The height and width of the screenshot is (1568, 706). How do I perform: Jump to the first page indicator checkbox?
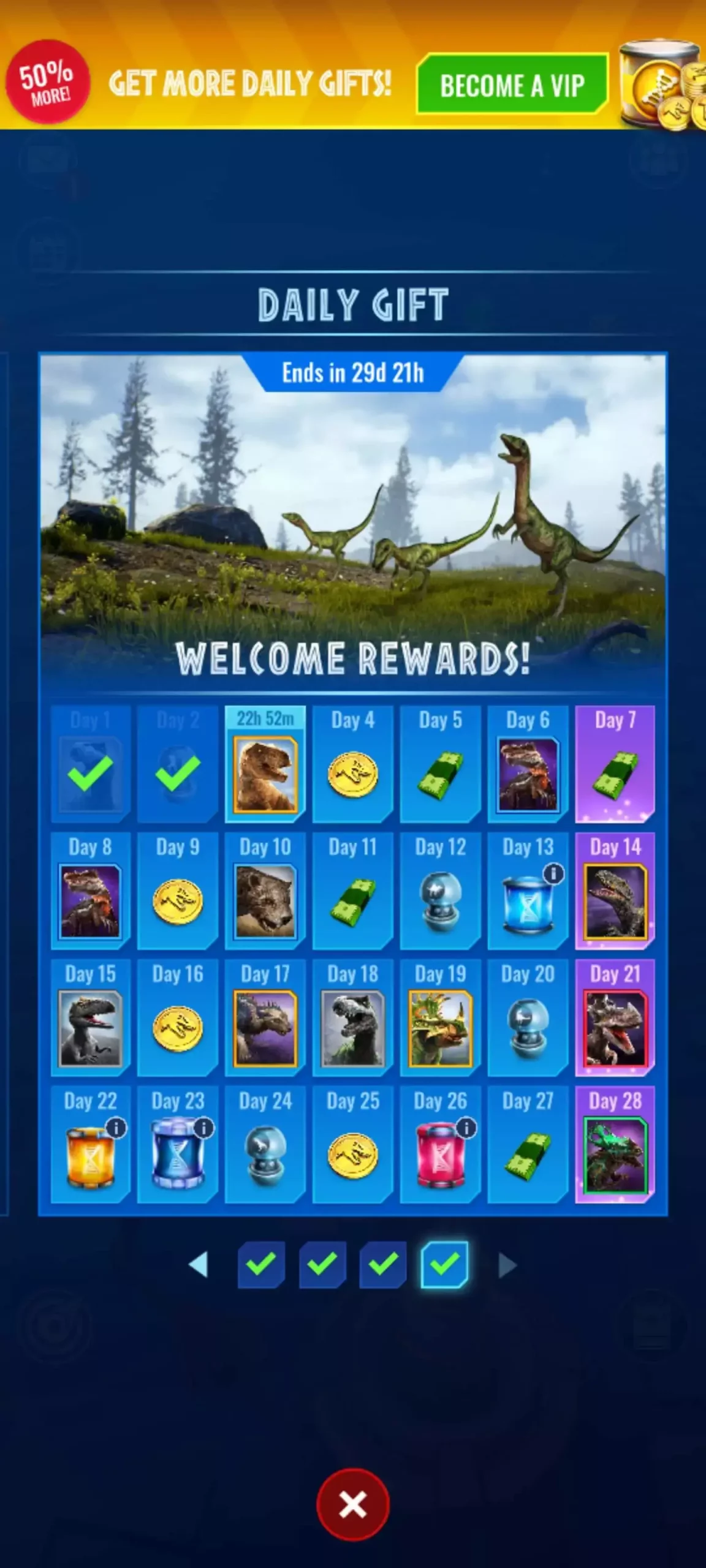coord(261,1265)
